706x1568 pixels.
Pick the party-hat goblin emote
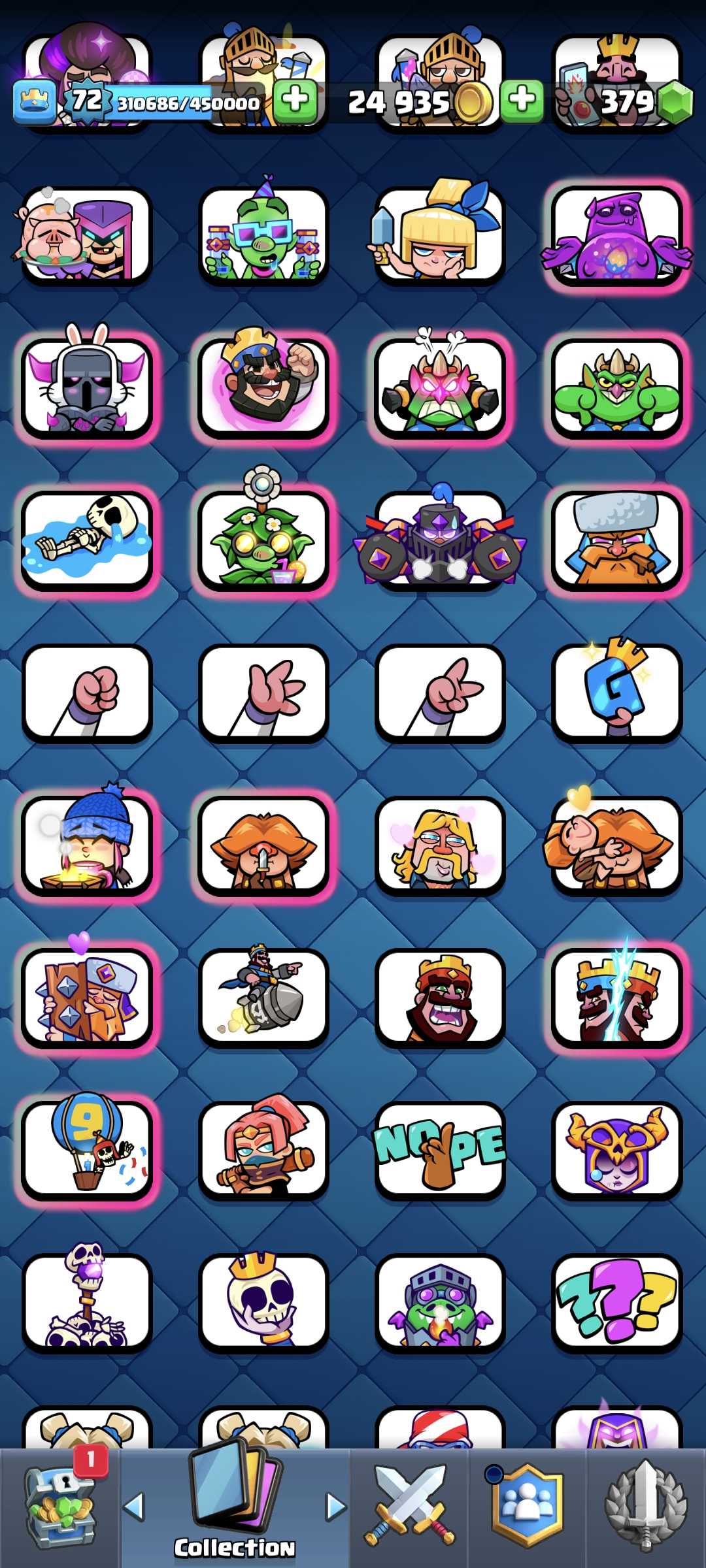[x=263, y=235]
